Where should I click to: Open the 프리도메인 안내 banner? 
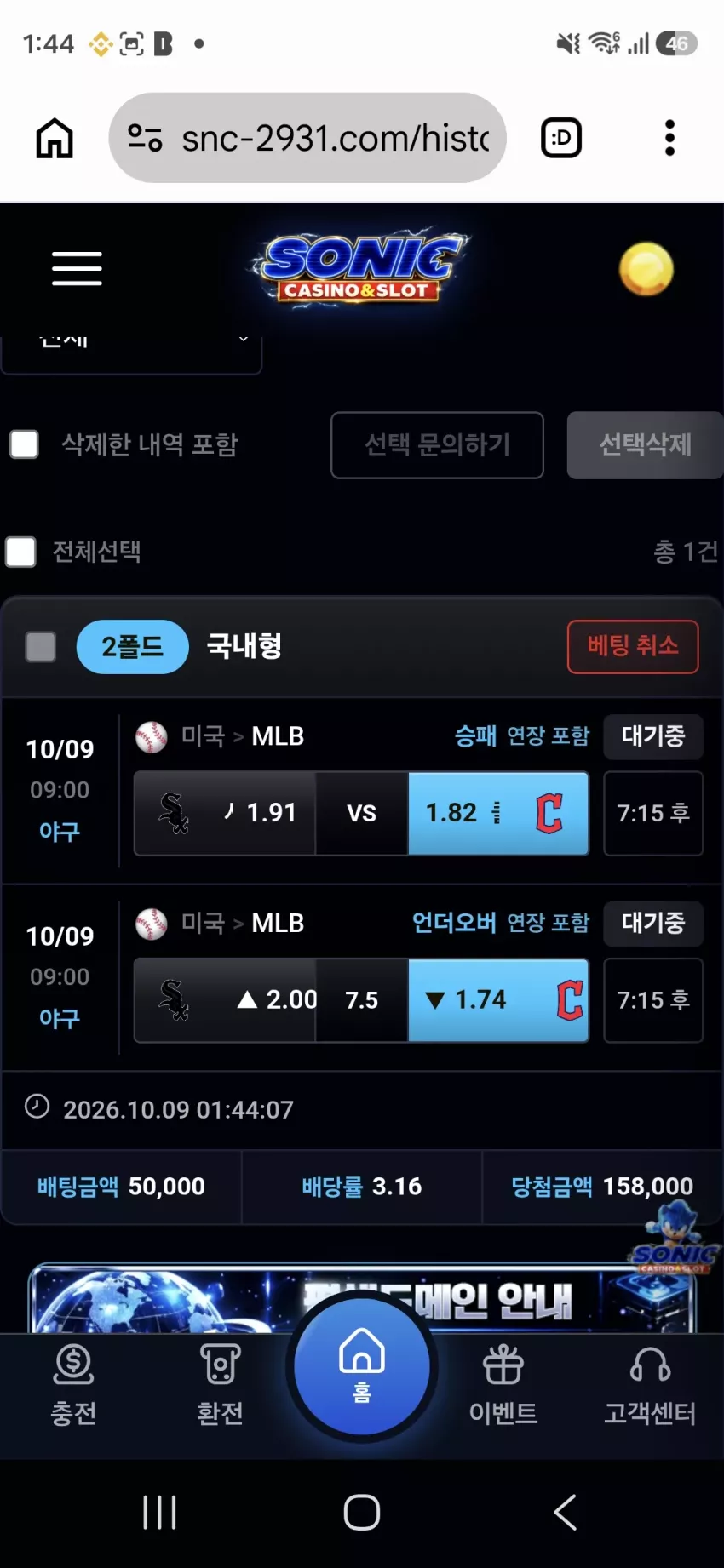tap(362, 1298)
